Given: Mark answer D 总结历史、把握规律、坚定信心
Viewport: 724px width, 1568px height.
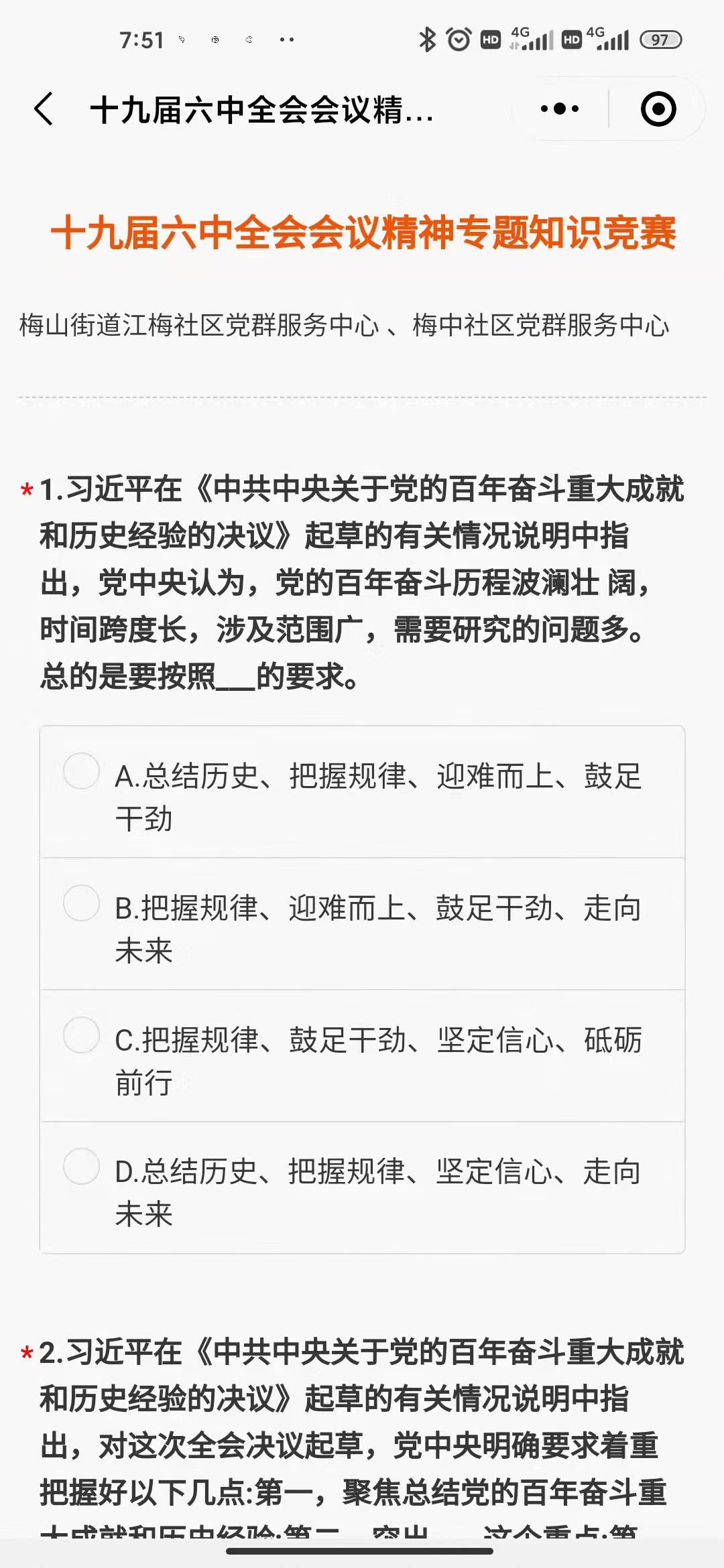Looking at the screenshot, I should [82, 1167].
